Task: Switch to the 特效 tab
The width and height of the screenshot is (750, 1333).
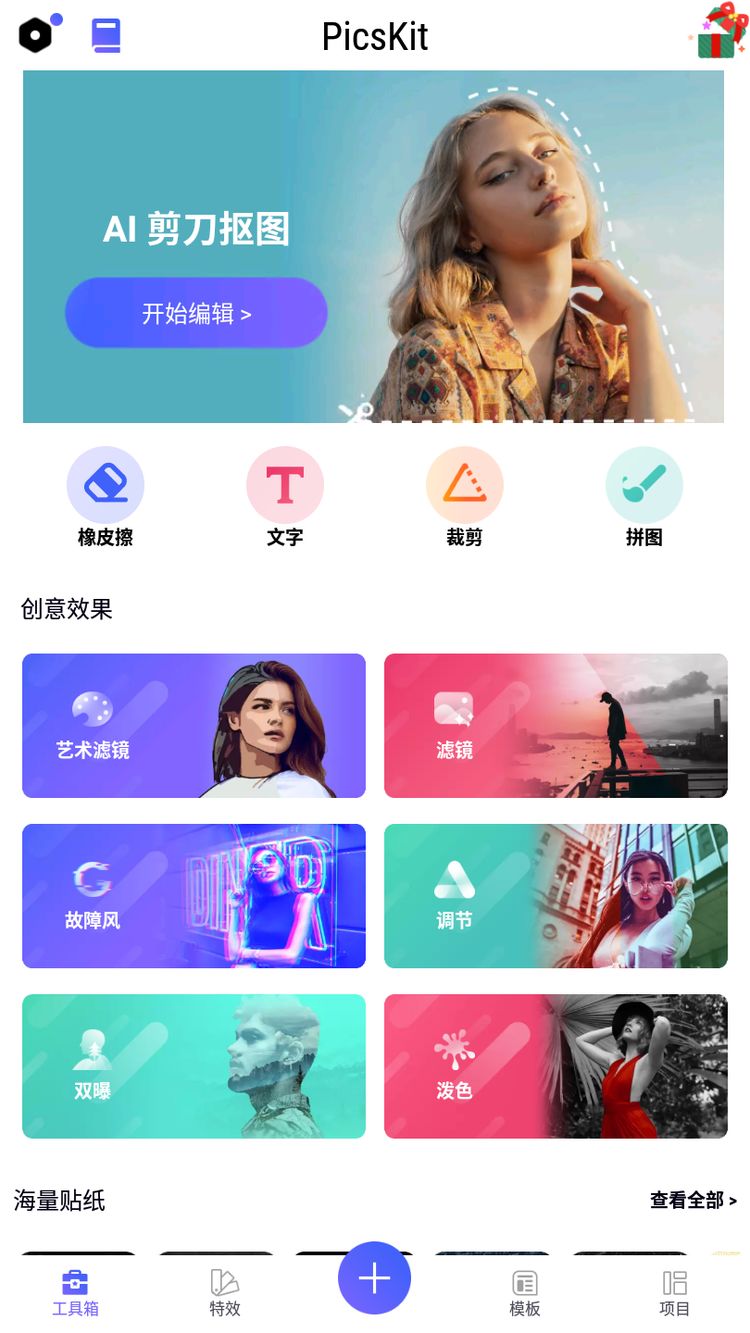Action: pyautogui.click(x=225, y=1293)
